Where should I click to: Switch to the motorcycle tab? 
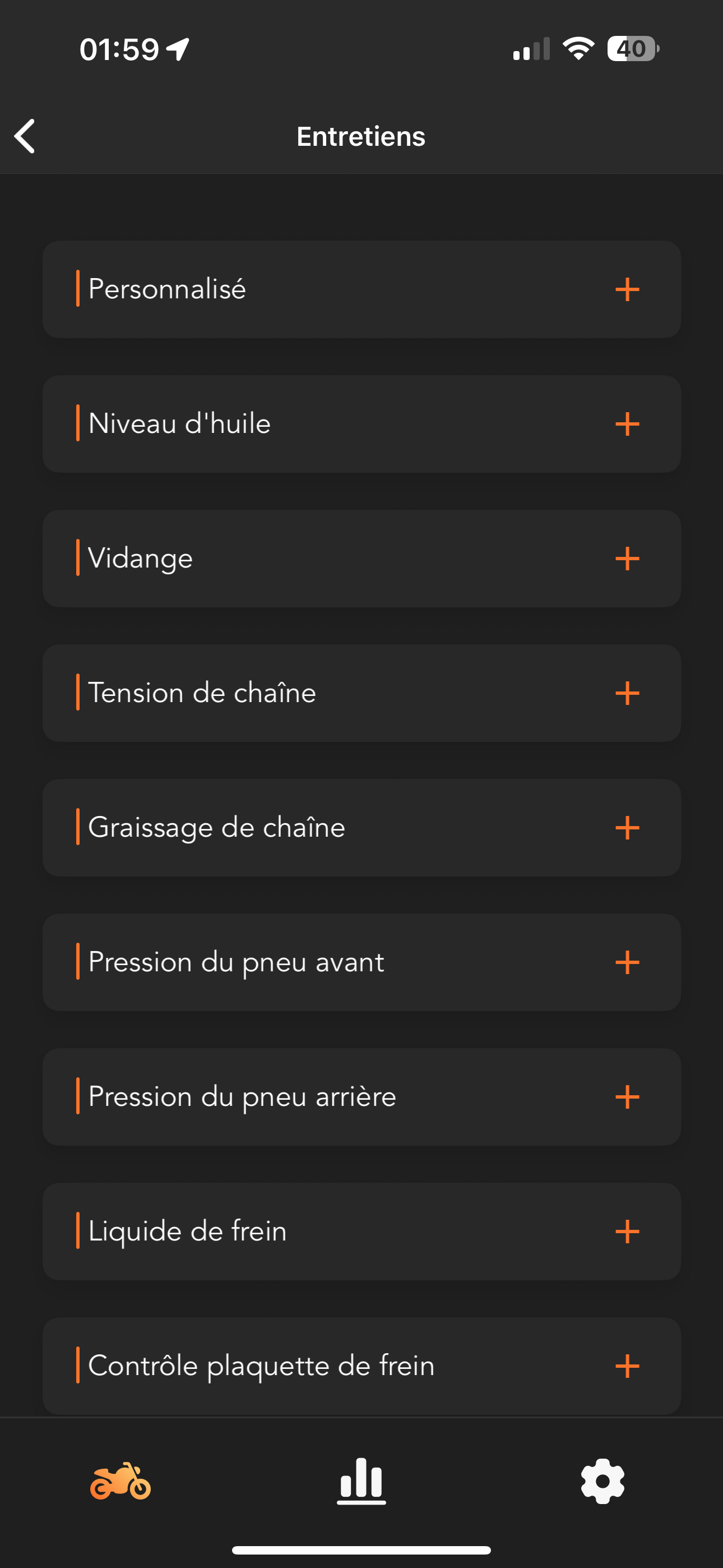(x=121, y=1481)
